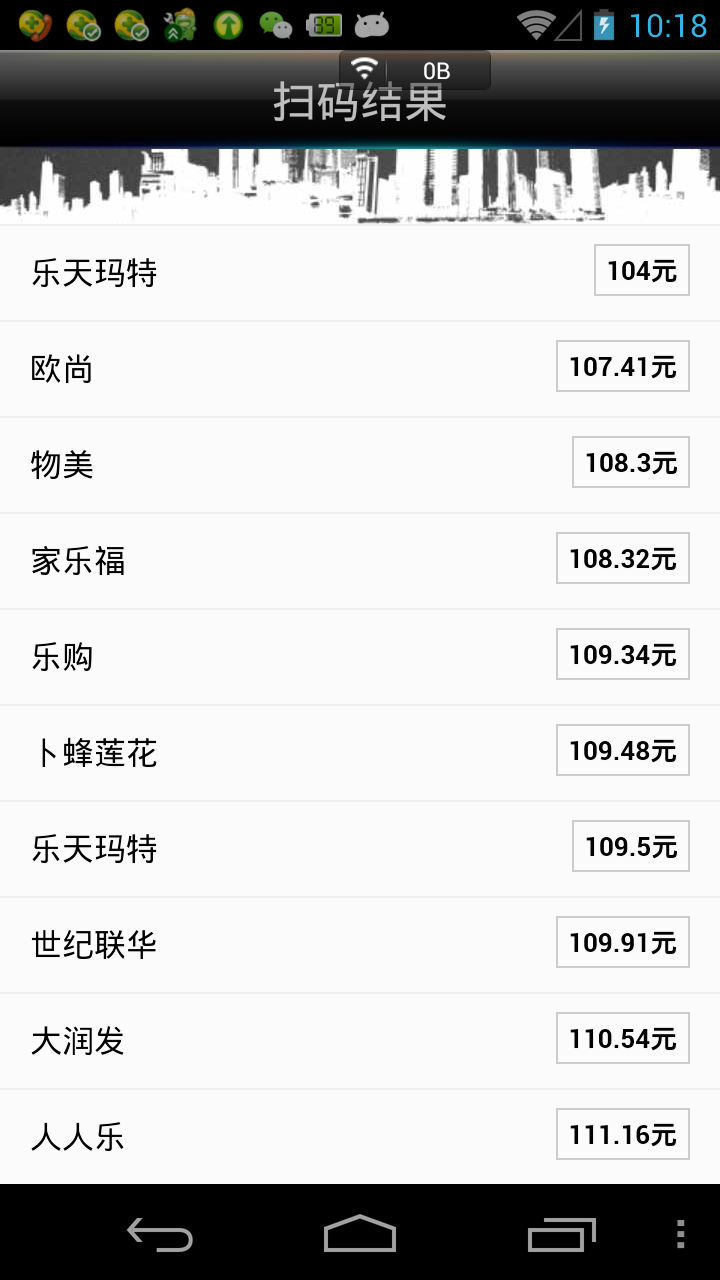Open the 欧尚 price row

(x=360, y=369)
